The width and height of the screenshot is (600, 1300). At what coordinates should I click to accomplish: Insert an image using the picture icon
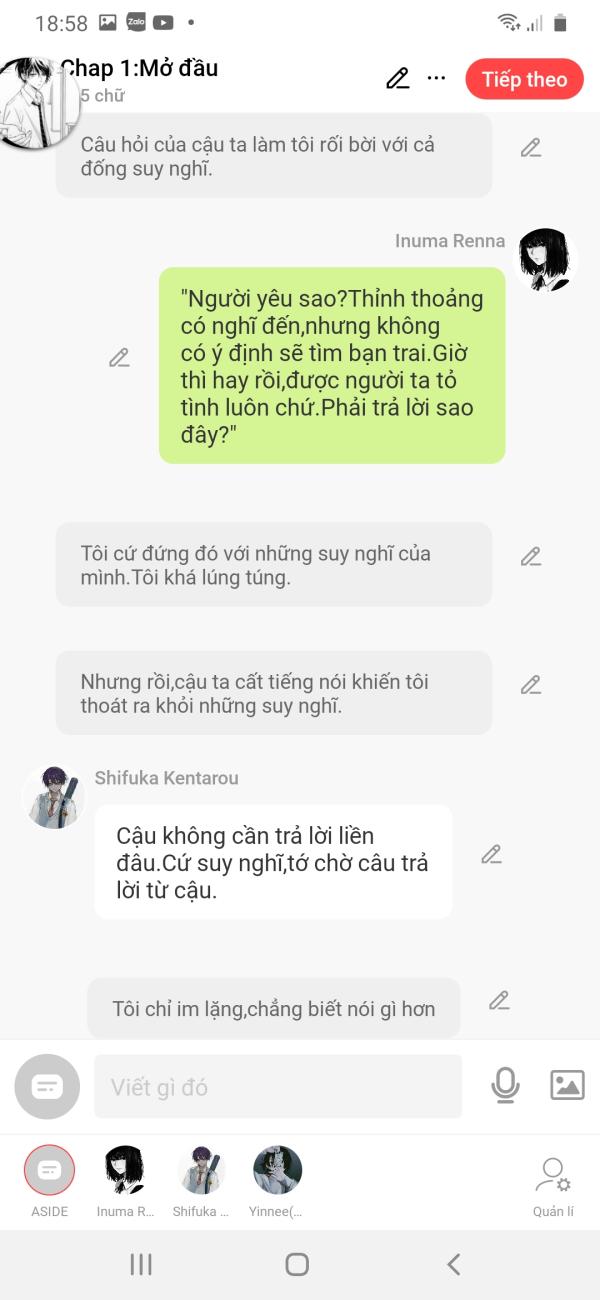pyautogui.click(x=567, y=1085)
